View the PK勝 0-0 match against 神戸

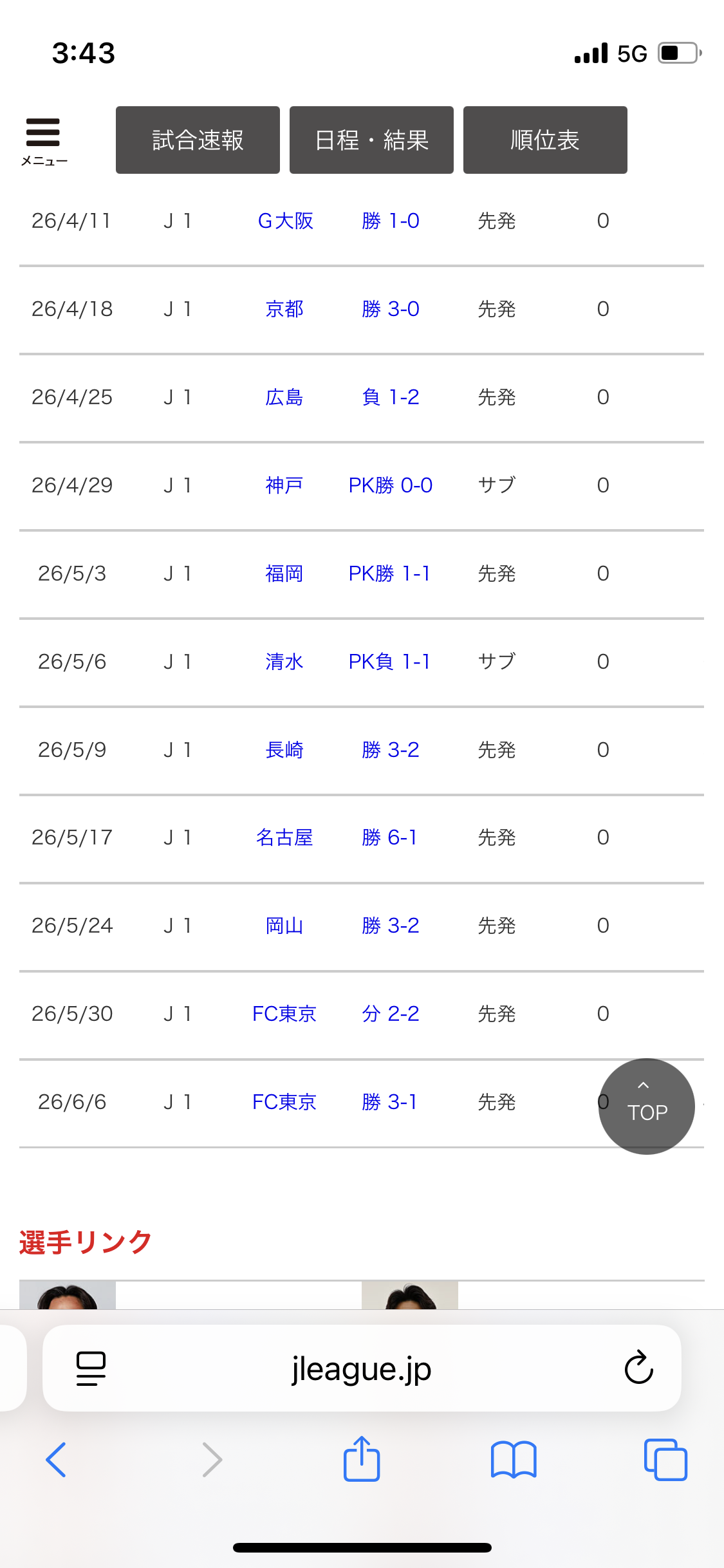coord(390,485)
